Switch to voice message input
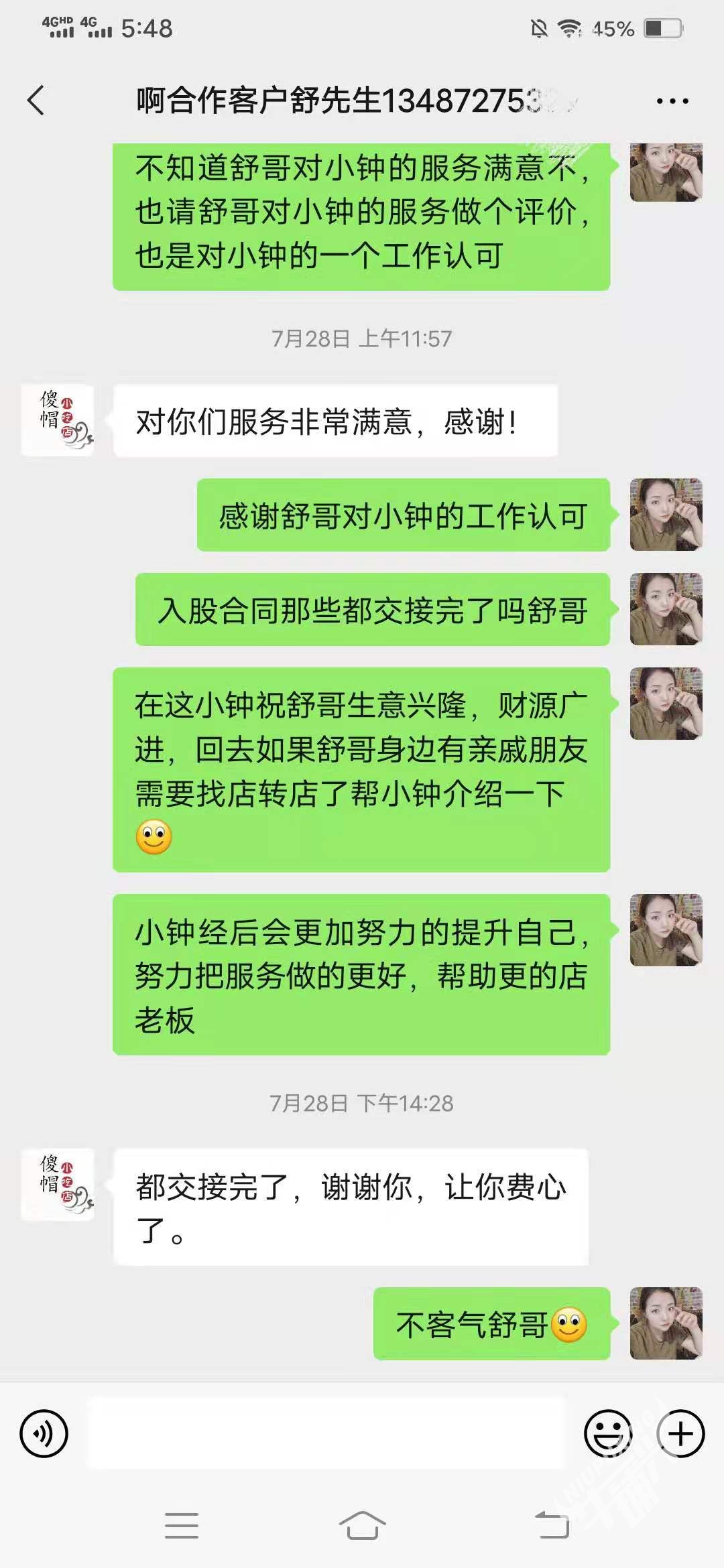Screen dimensions: 724x1568 pyautogui.click(x=44, y=1433)
